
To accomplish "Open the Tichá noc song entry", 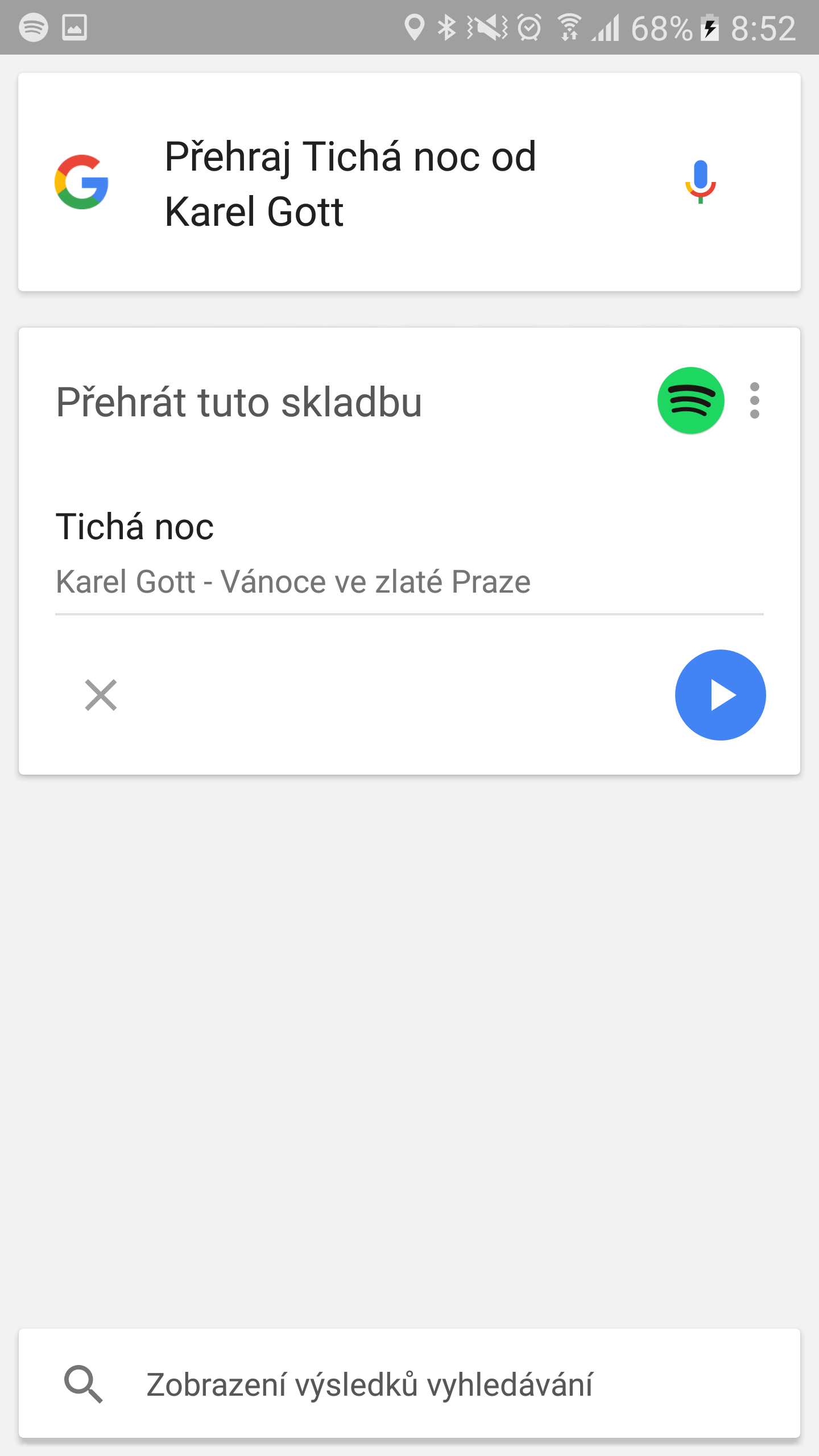I will click(x=409, y=553).
